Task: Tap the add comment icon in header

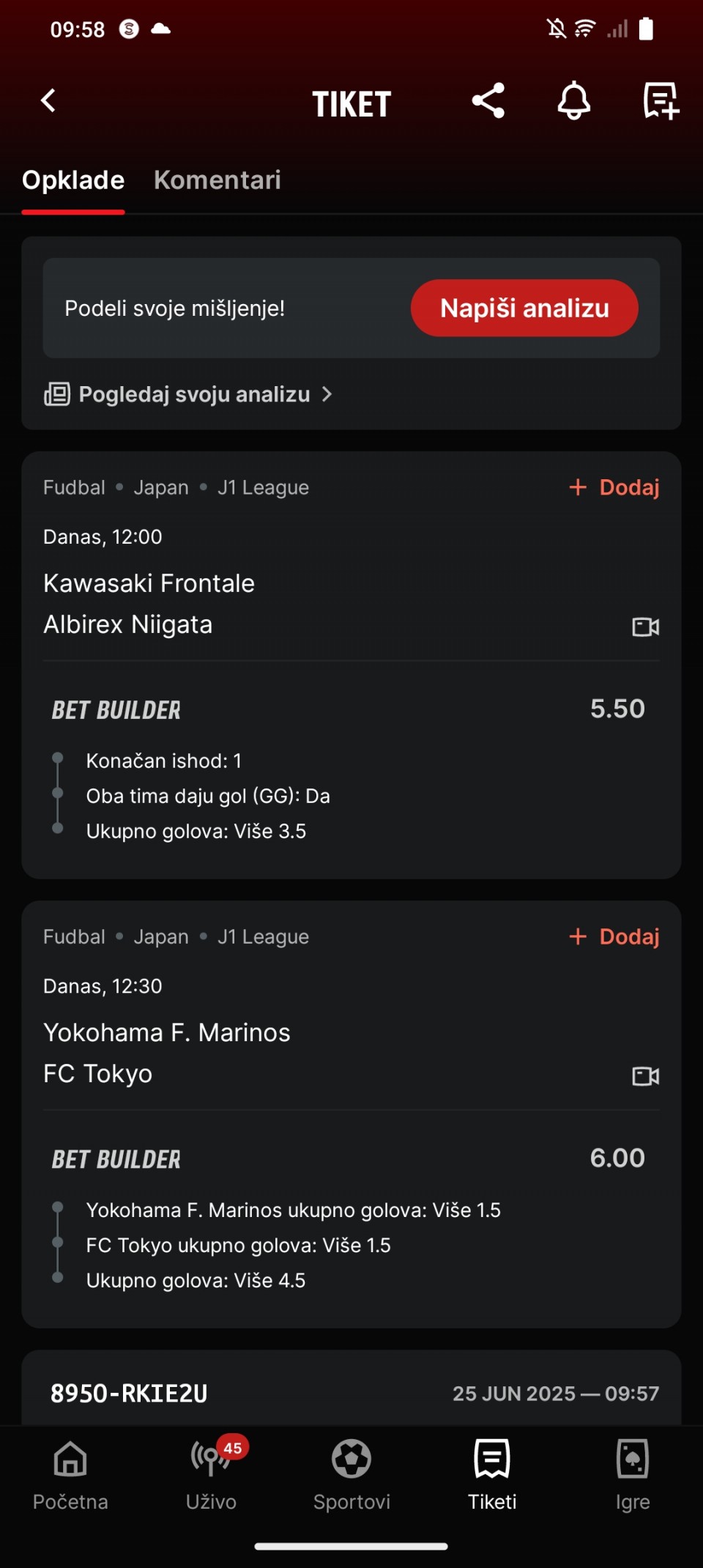Action: pyautogui.click(x=661, y=100)
